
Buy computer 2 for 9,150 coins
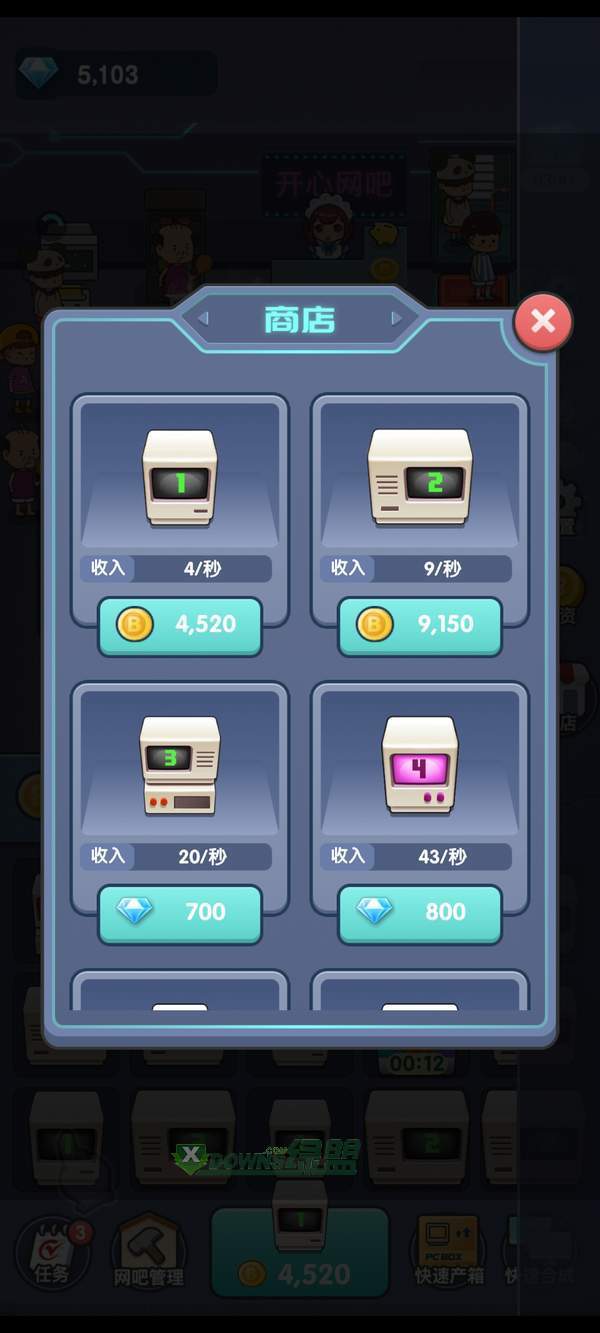coord(420,625)
